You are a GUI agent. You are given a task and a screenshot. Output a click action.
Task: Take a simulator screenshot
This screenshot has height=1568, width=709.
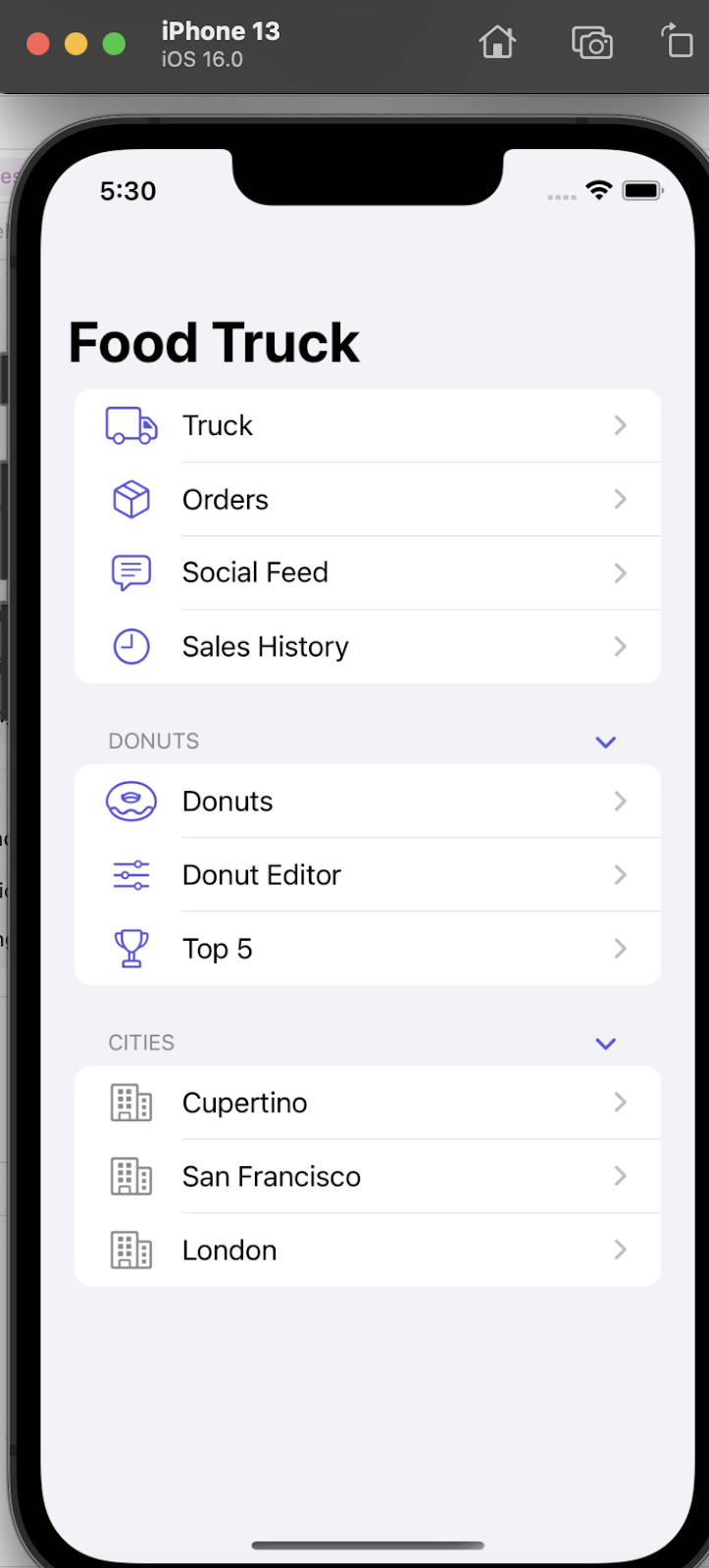coord(592,43)
